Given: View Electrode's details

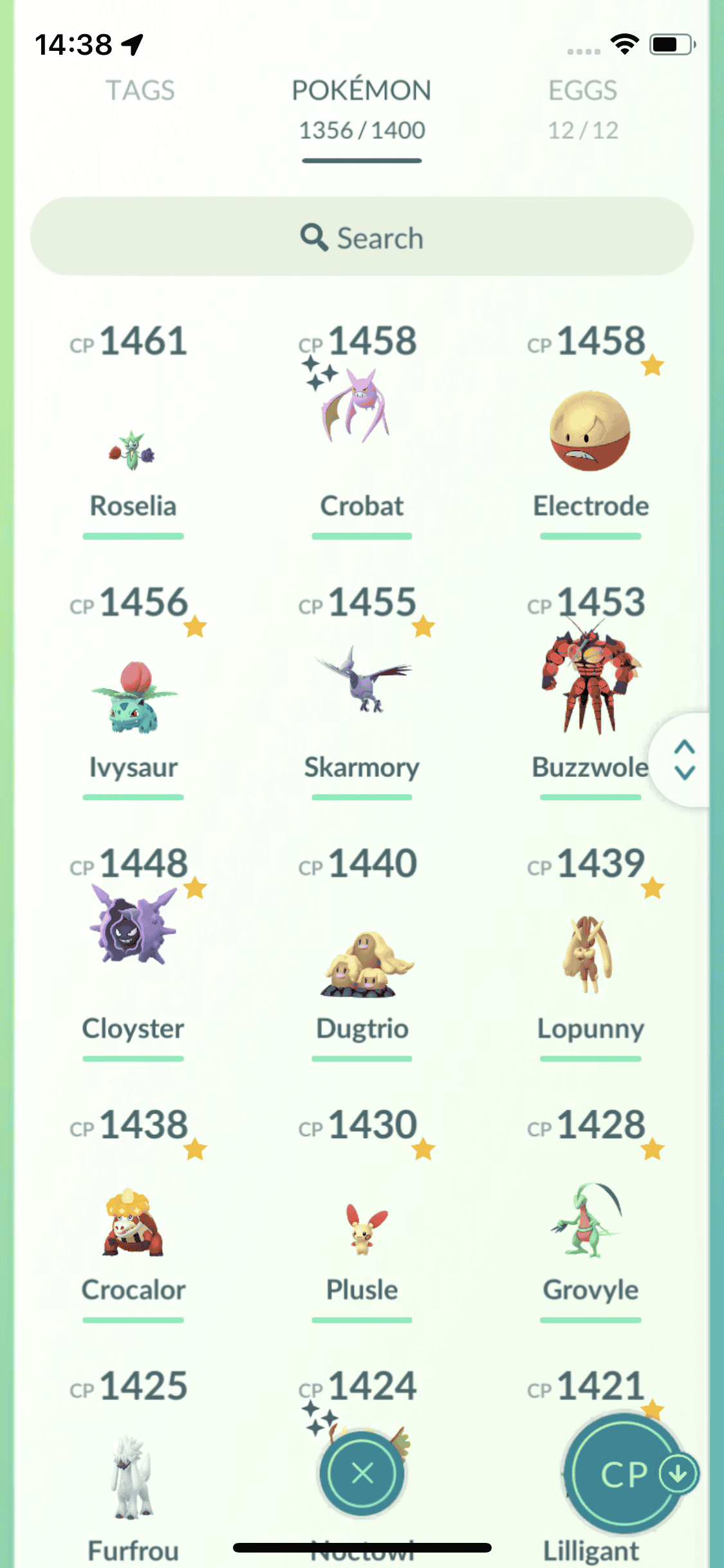Looking at the screenshot, I should tap(589, 431).
